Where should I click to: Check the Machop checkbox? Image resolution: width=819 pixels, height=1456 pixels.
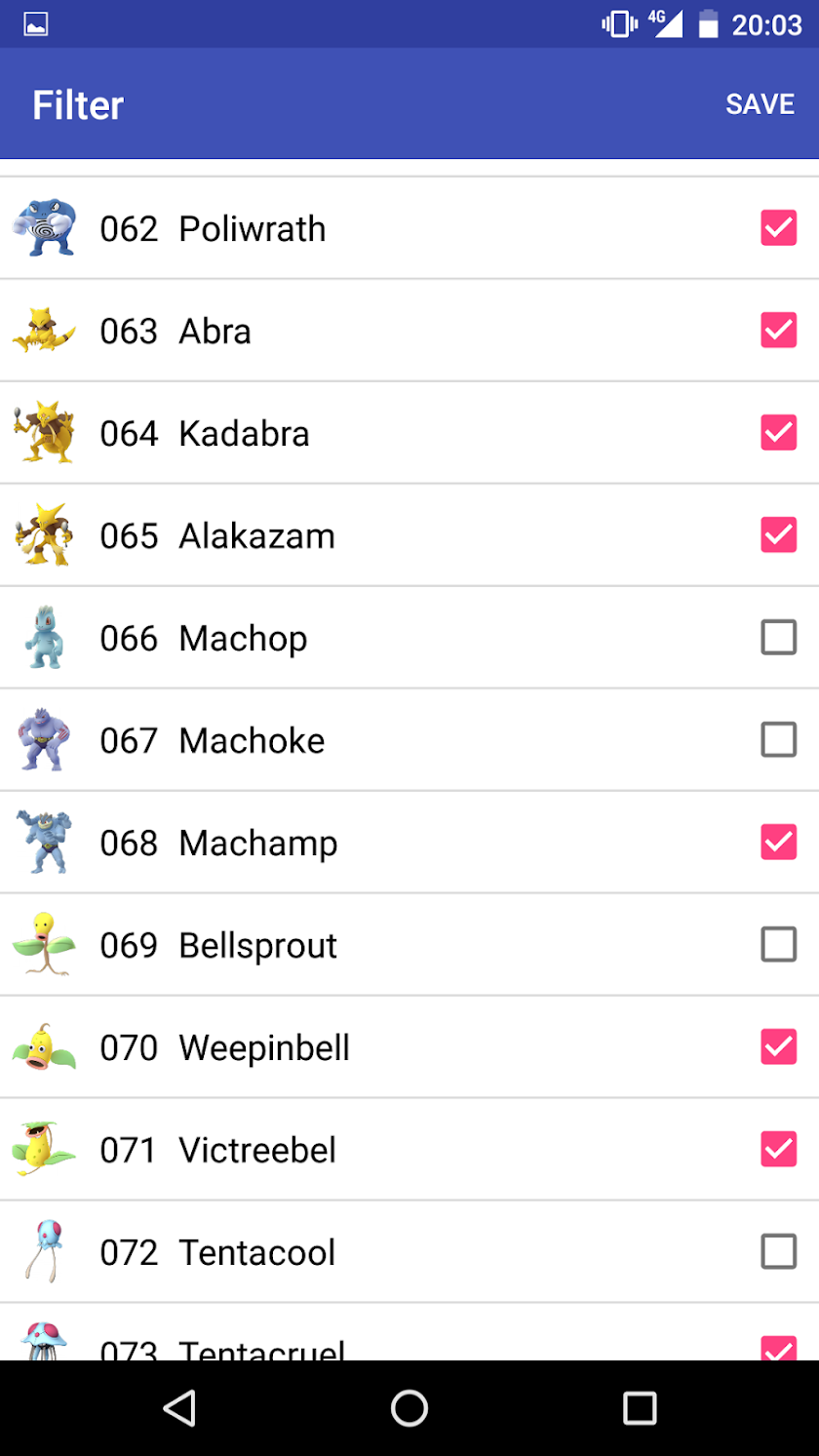tap(778, 638)
